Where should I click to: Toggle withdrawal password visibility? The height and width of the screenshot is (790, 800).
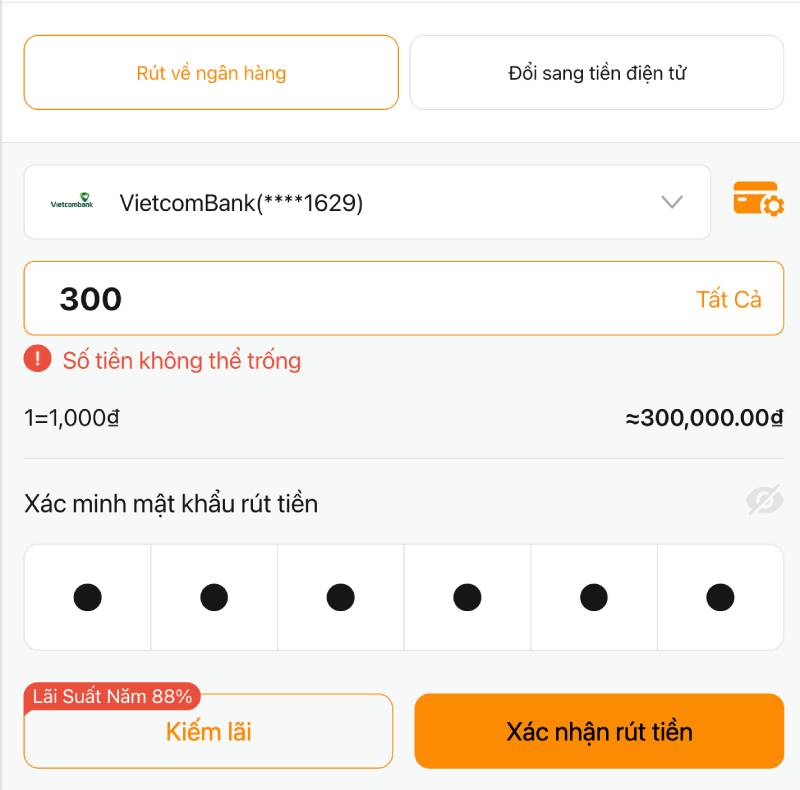coord(764,500)
